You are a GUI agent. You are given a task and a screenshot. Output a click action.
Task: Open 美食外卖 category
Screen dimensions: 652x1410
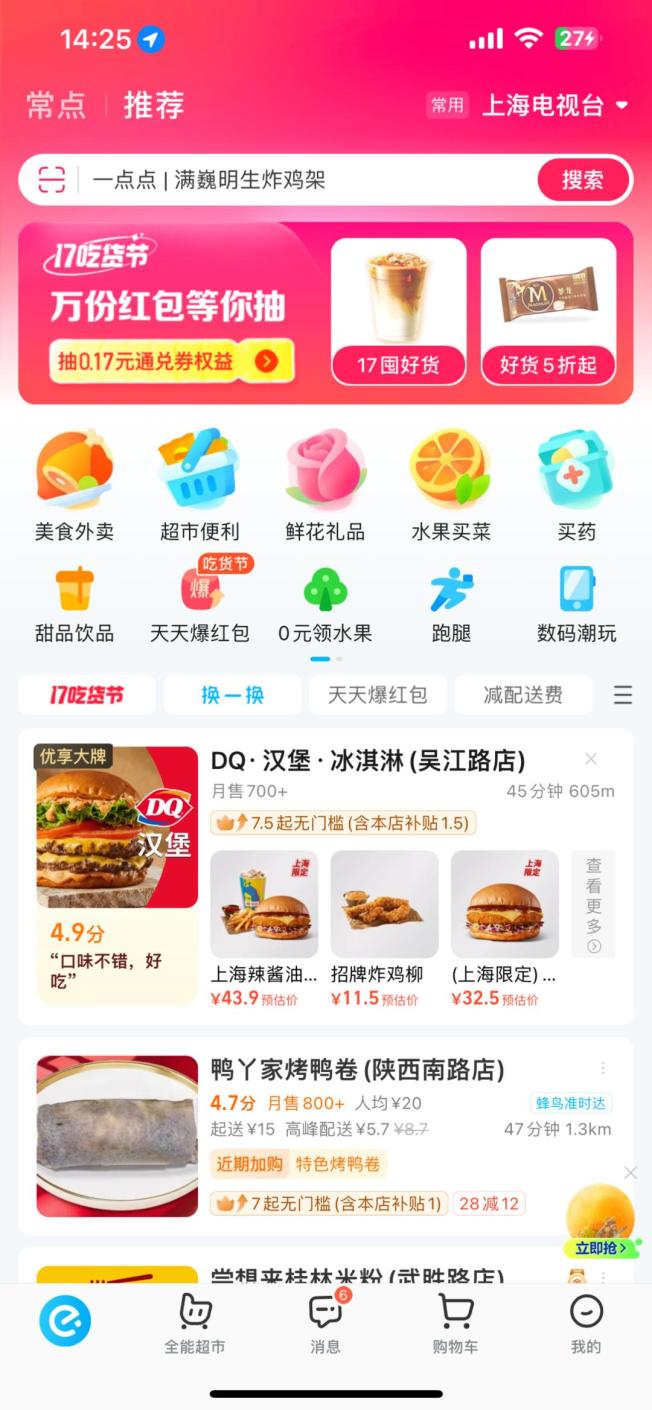(74, 485)
